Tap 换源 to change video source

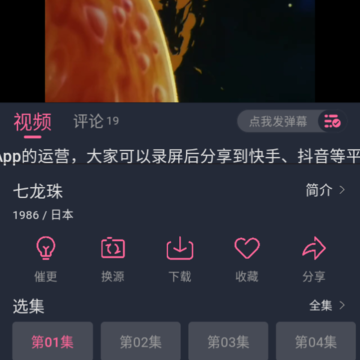(x=113, y=259)
